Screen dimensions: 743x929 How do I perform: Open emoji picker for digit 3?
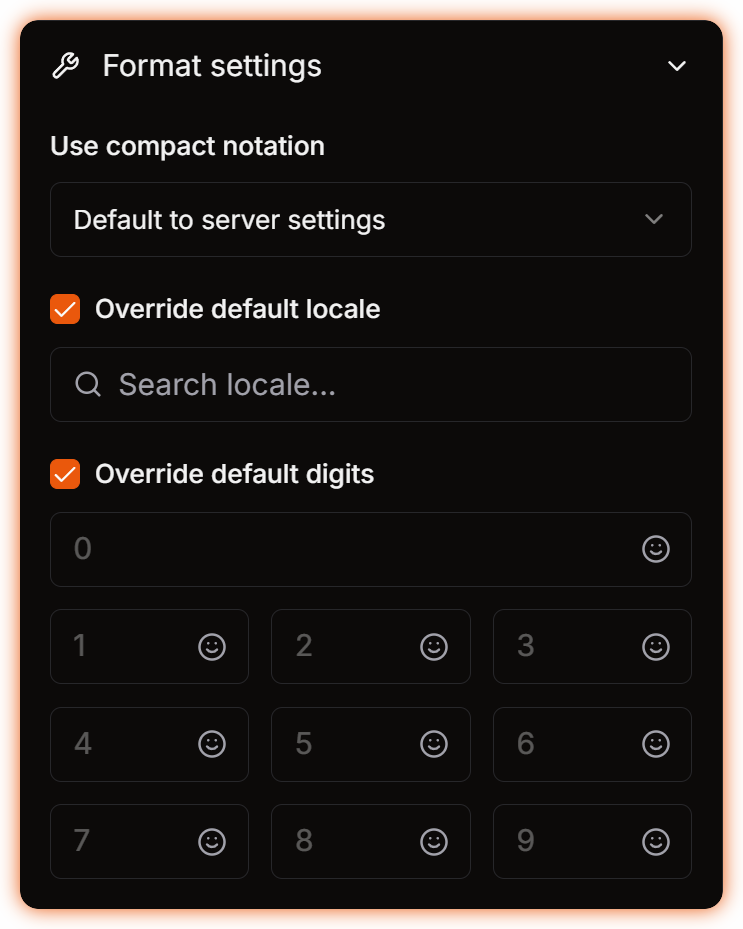coord(655,647)
